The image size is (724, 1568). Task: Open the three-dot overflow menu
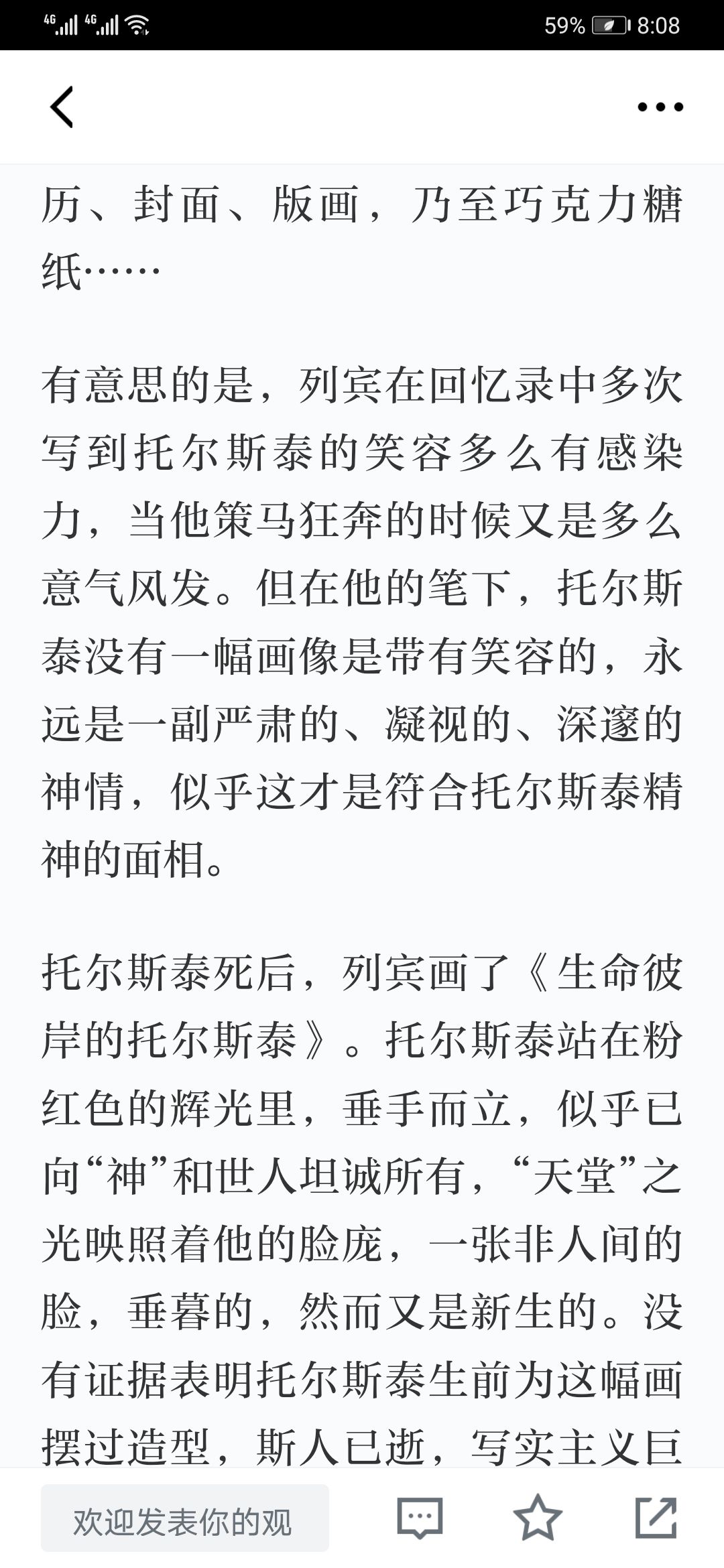point(660,107)
